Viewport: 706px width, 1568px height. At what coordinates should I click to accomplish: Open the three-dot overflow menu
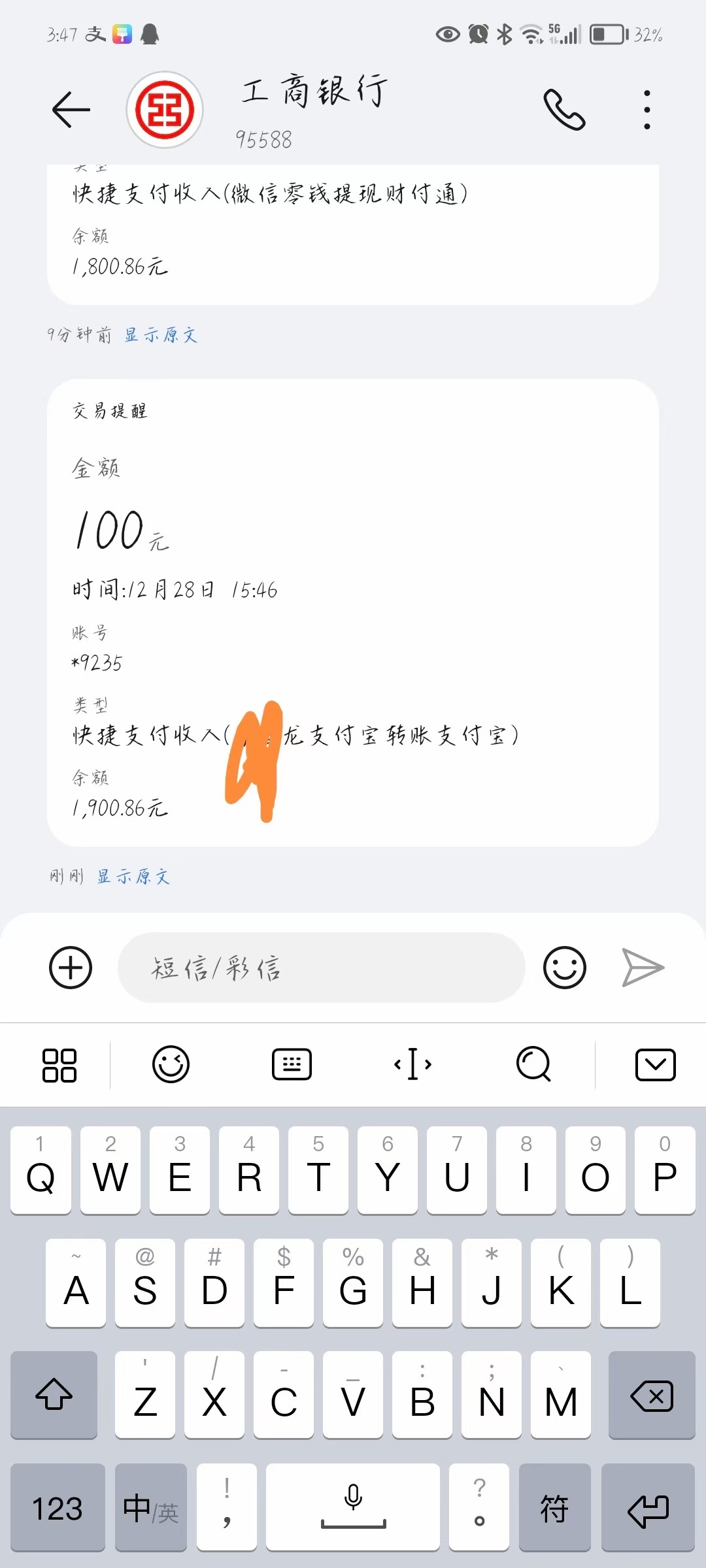647,109
